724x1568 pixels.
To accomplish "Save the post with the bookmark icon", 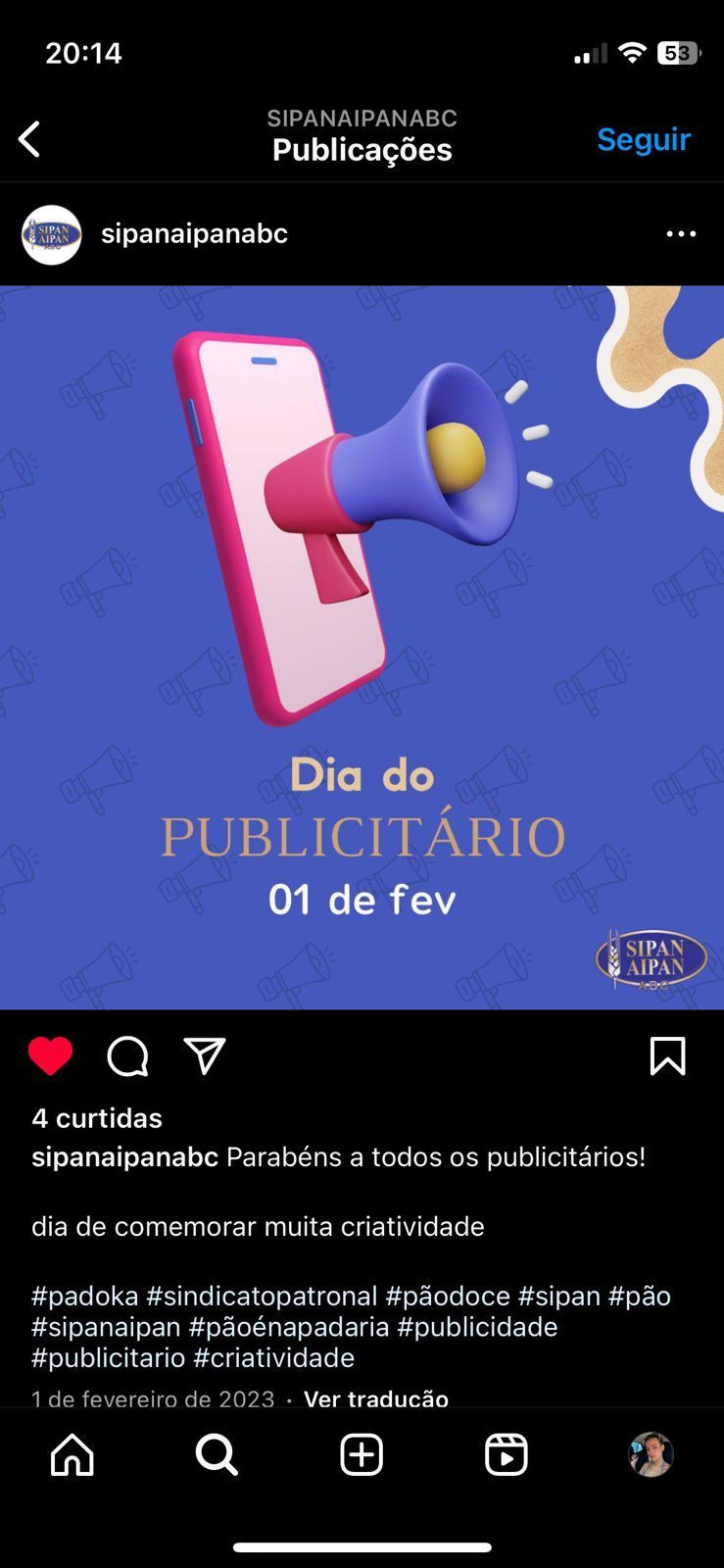I will tap(667, 1056).
